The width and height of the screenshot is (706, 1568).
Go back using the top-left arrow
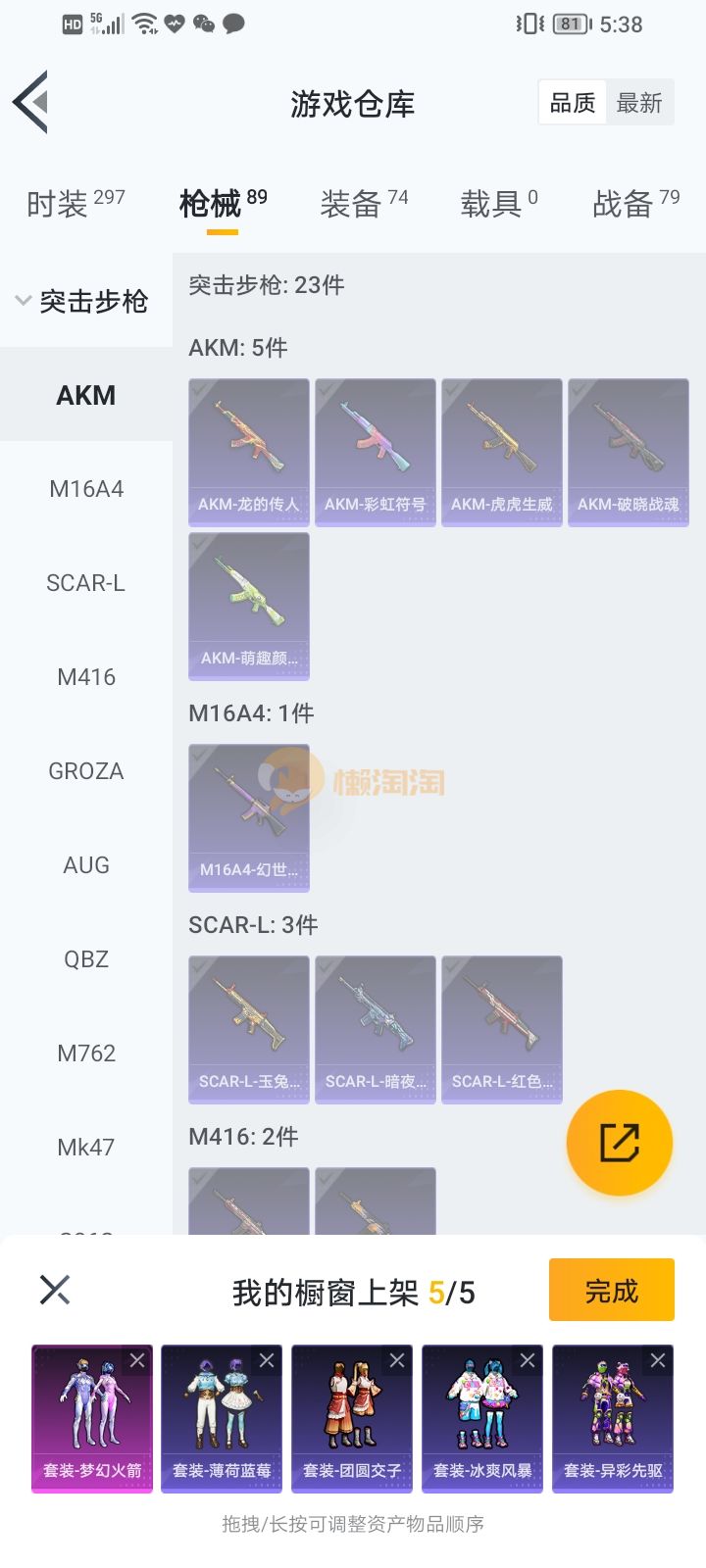click(x=31, y=102)
